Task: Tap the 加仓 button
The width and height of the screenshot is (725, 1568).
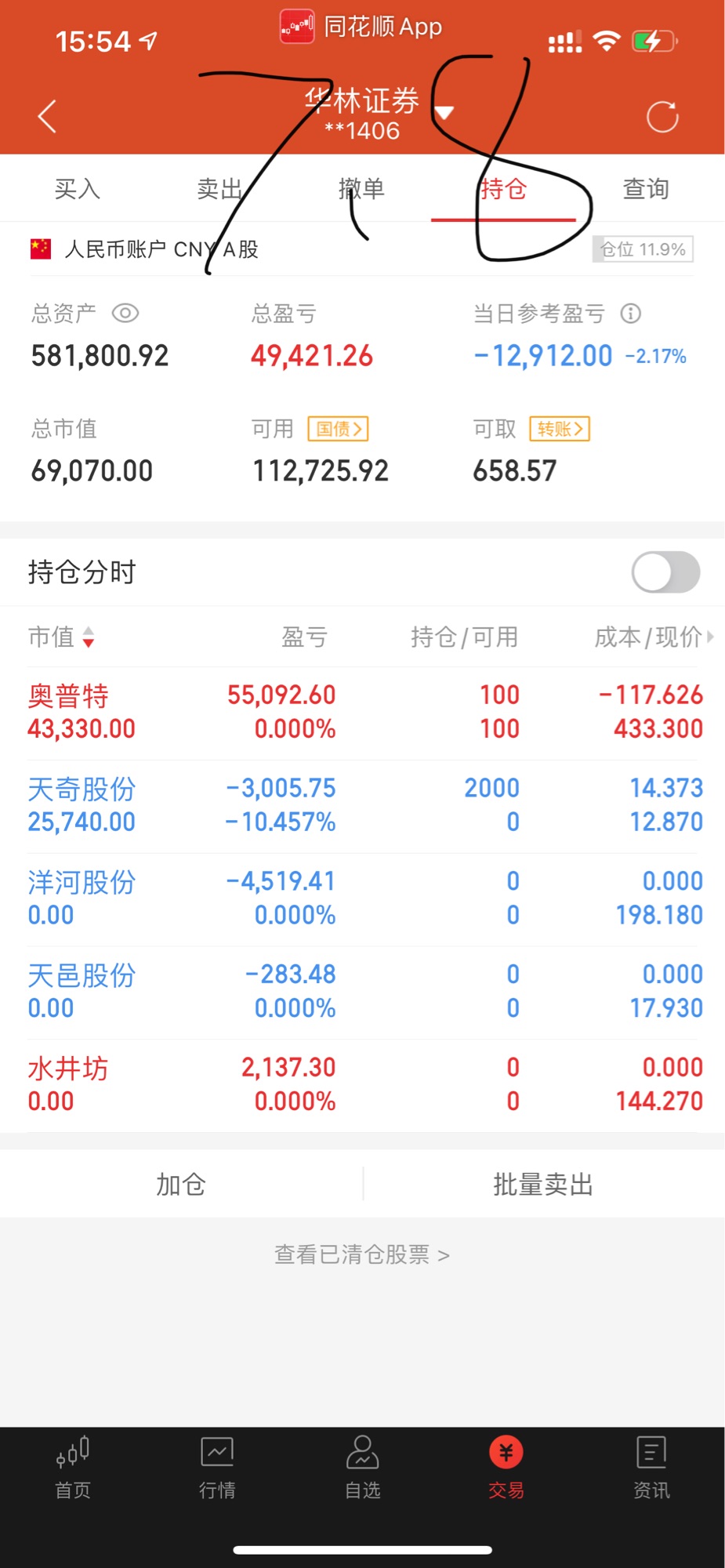Action: (x=181, y=1184)
